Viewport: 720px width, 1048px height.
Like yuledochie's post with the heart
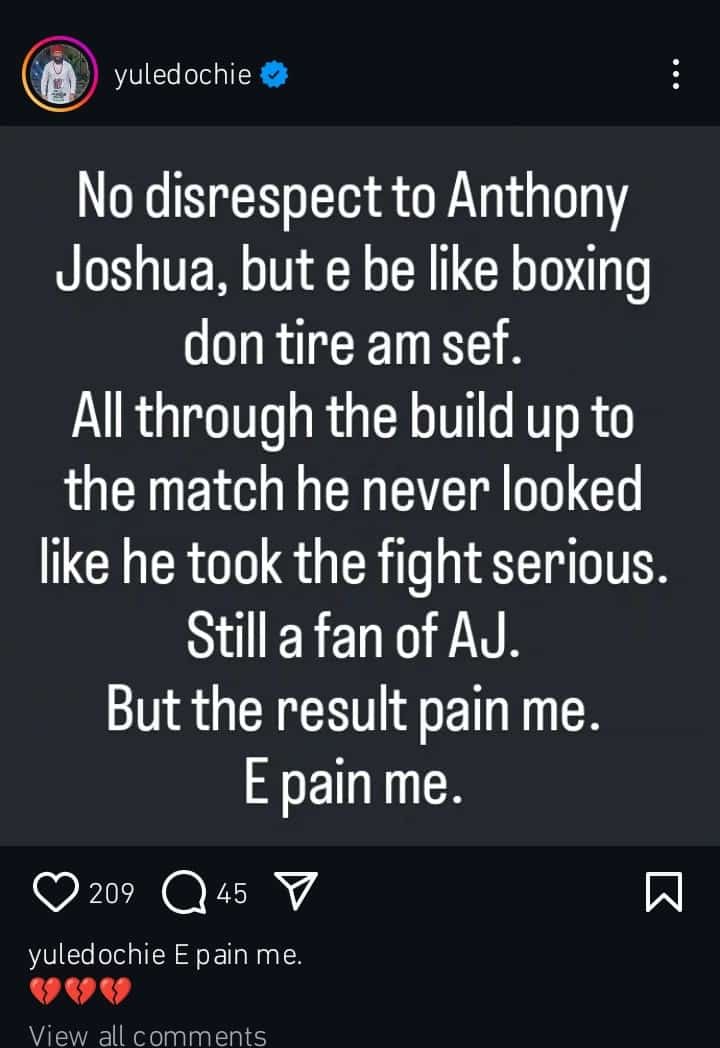tap(57, 892)
